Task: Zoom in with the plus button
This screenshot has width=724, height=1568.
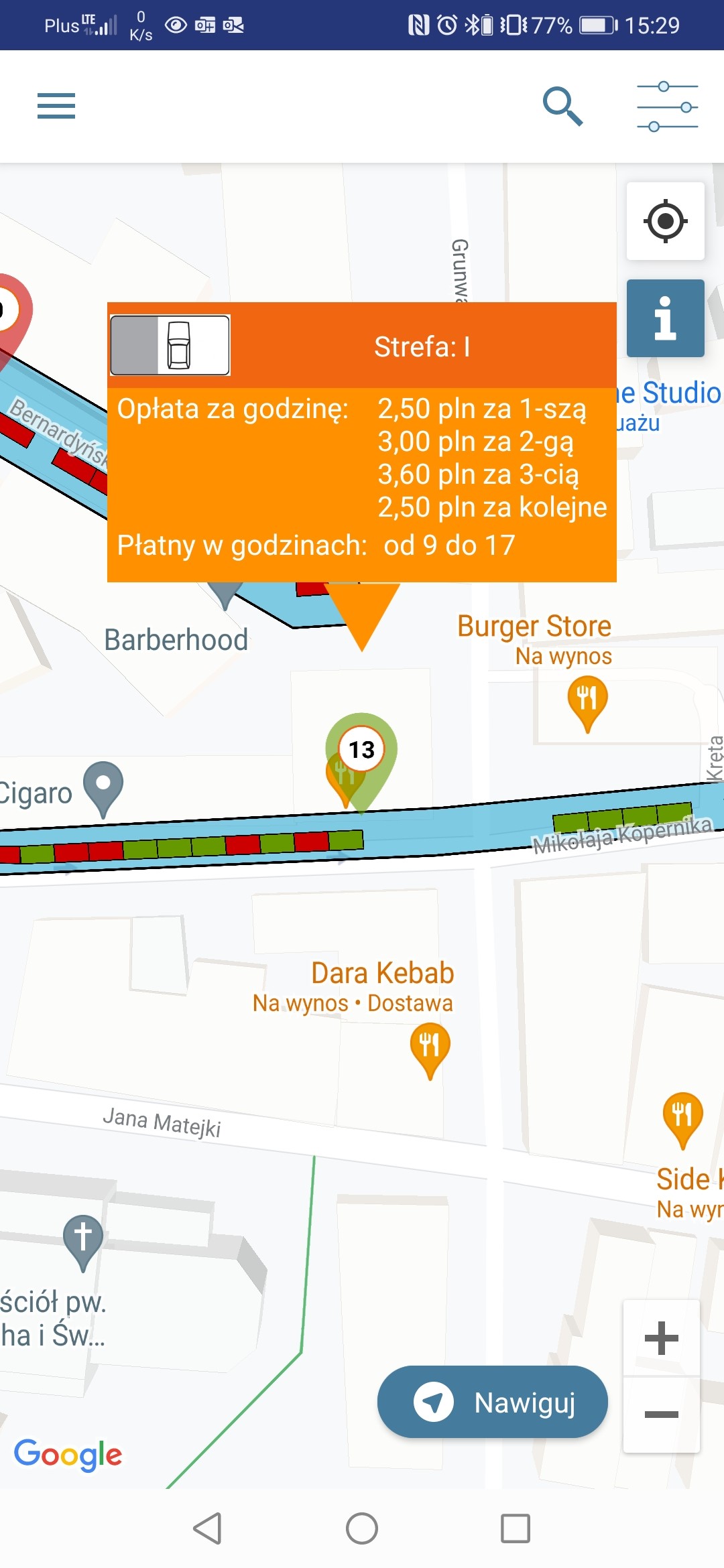Action: click(662, 1338)
